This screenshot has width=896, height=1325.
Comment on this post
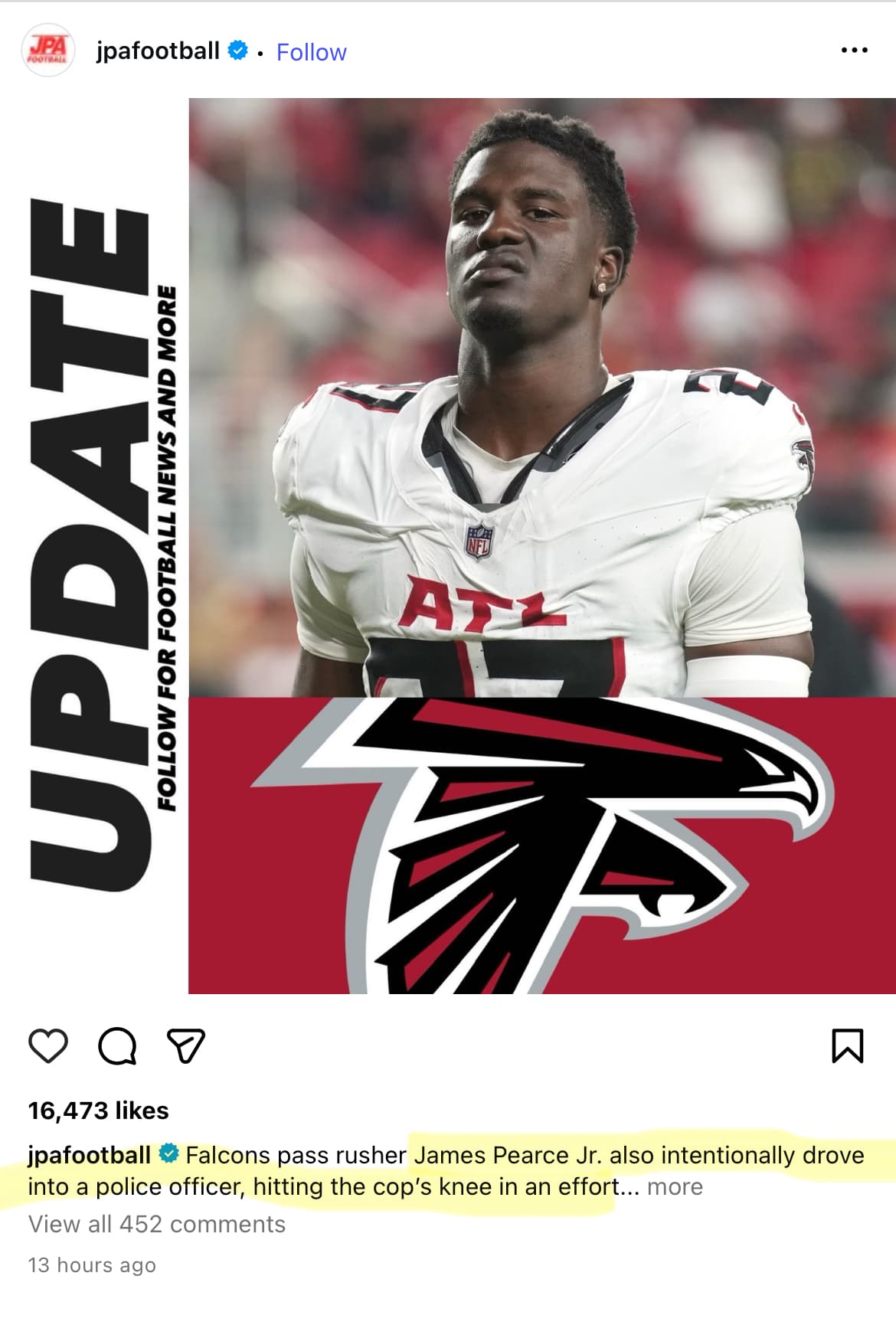tap(117, 1046)
